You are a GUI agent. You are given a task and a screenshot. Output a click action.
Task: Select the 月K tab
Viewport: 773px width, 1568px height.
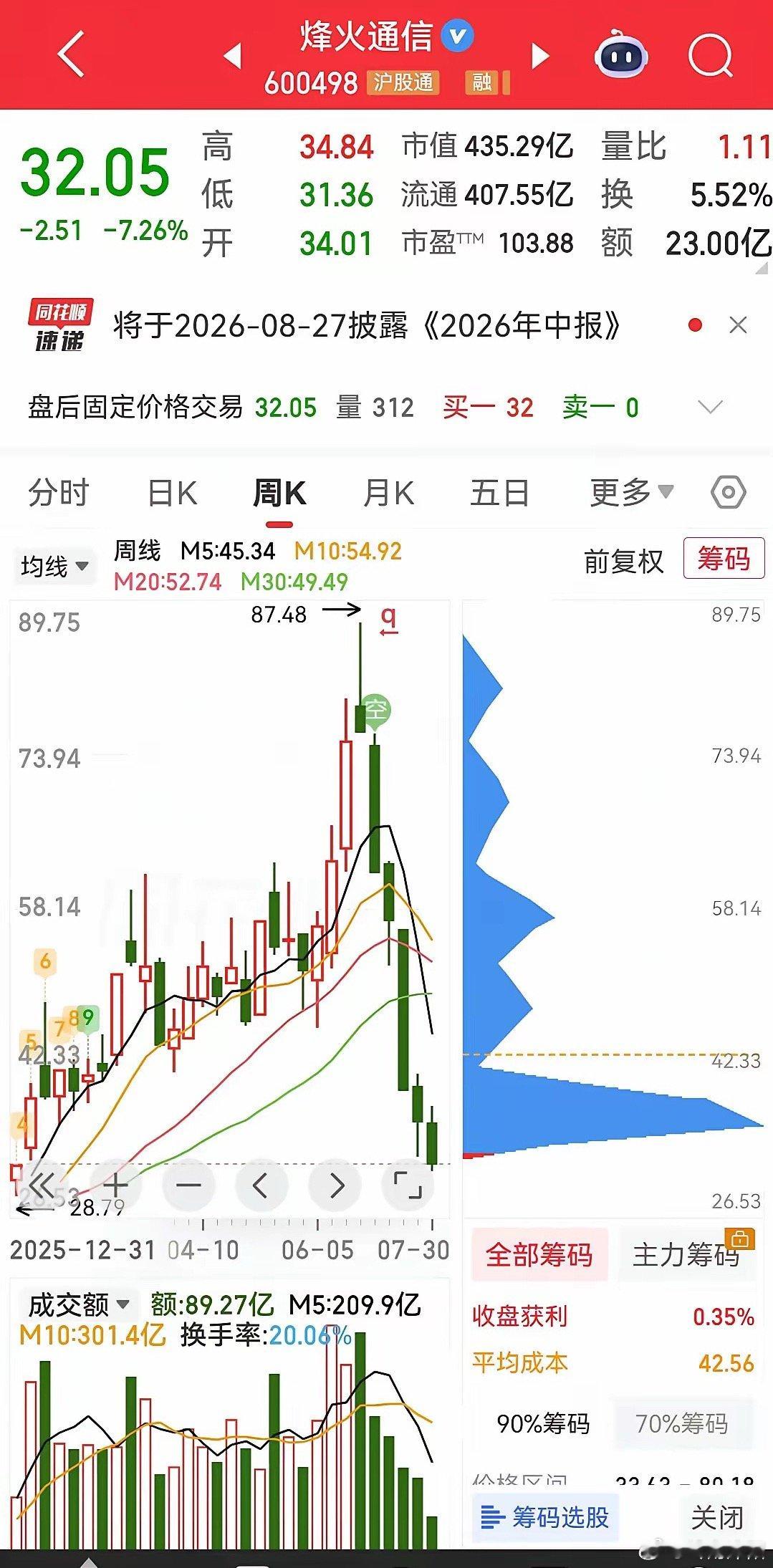pyautogui.click(x=388, y=493)
